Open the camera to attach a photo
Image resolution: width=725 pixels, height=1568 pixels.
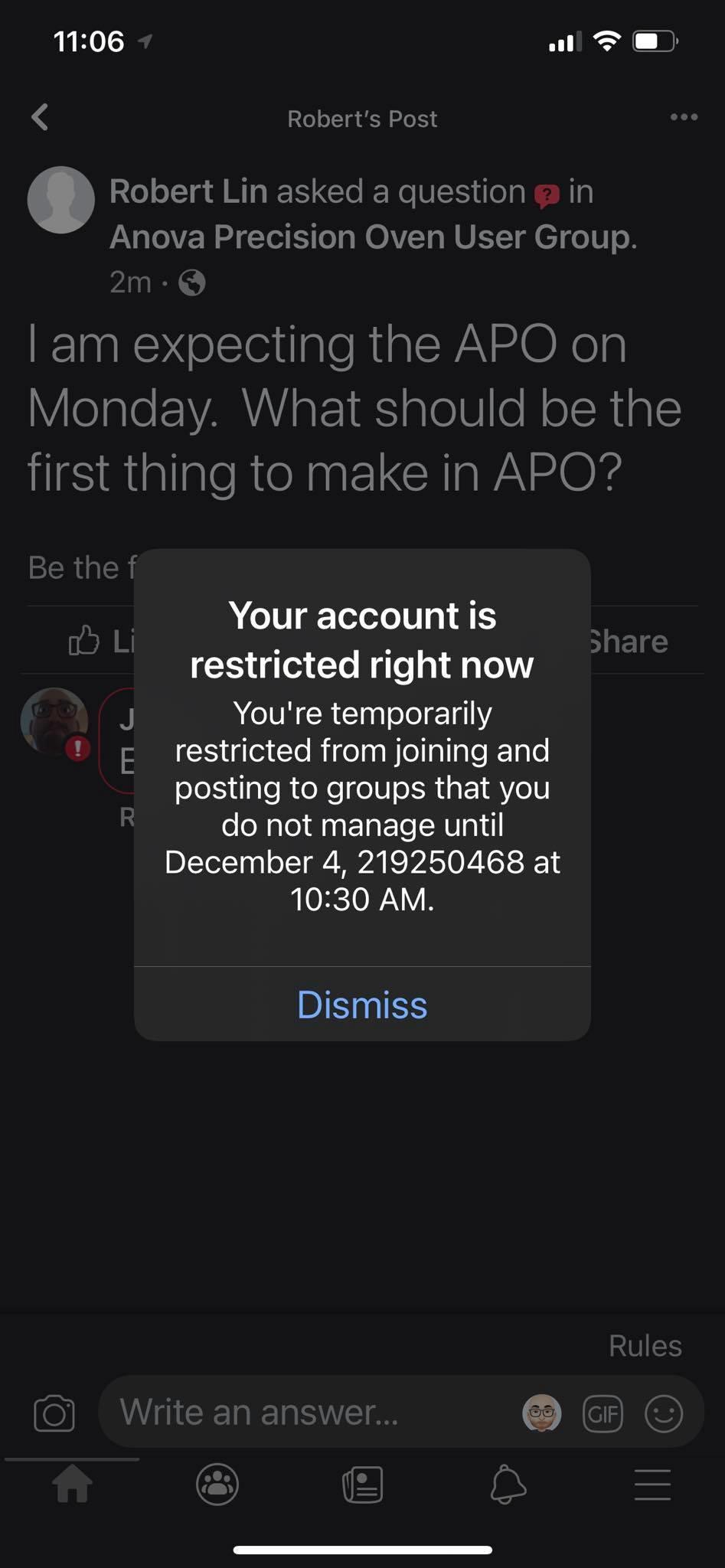(54, 1413)
